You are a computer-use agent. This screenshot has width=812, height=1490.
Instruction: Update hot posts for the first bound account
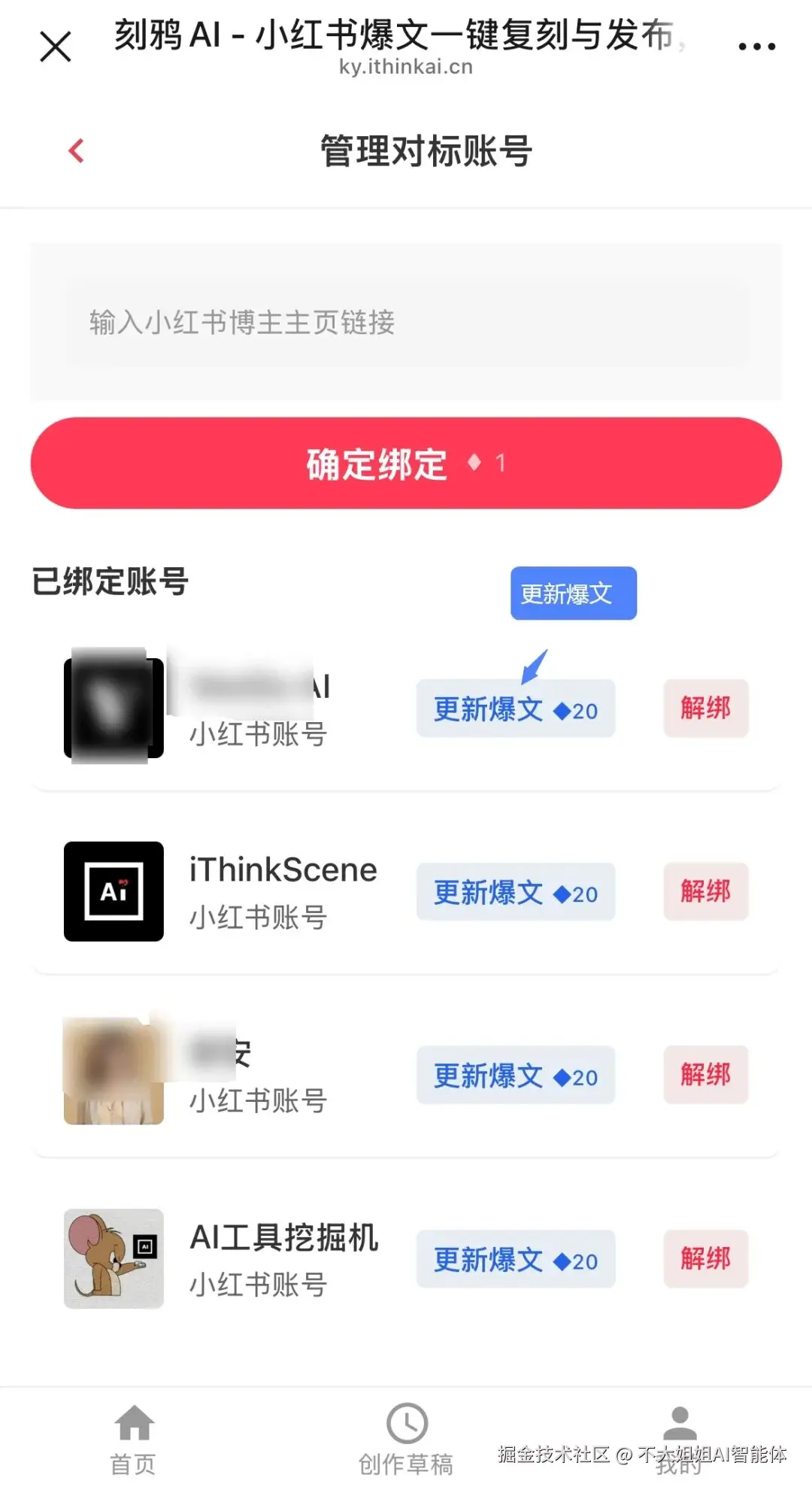(514, 708)
